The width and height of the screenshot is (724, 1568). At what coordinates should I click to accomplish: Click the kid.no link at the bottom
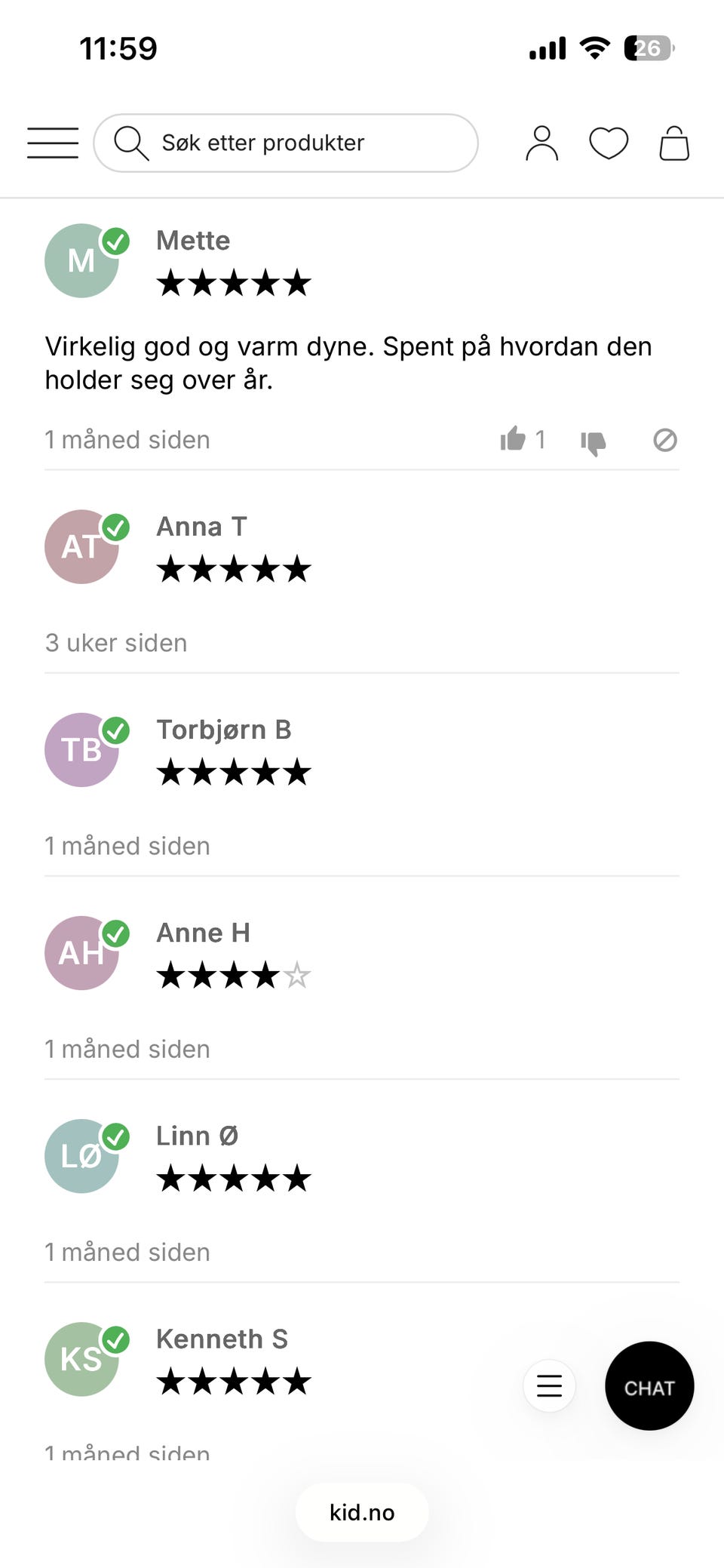click(362, 1511)
